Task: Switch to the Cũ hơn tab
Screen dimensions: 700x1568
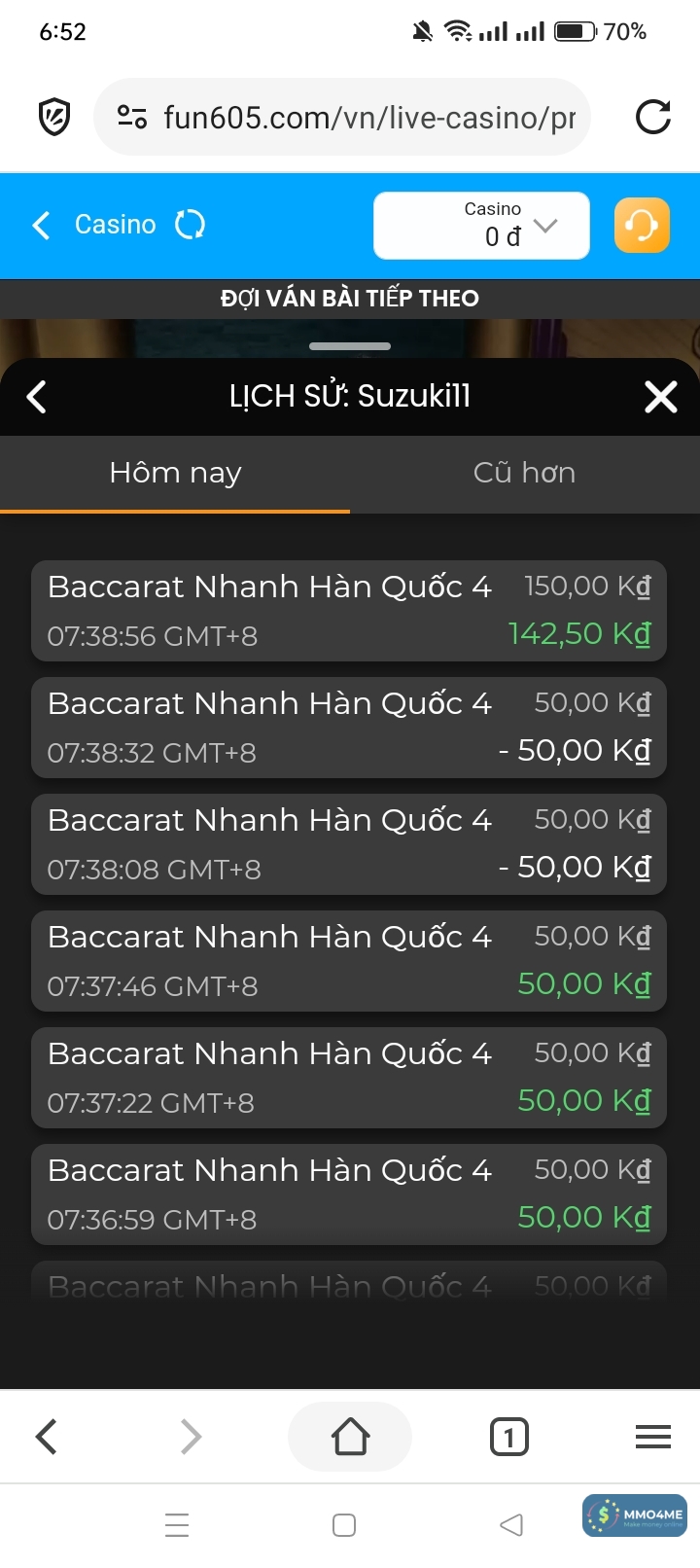Action: tap(524, 473)
